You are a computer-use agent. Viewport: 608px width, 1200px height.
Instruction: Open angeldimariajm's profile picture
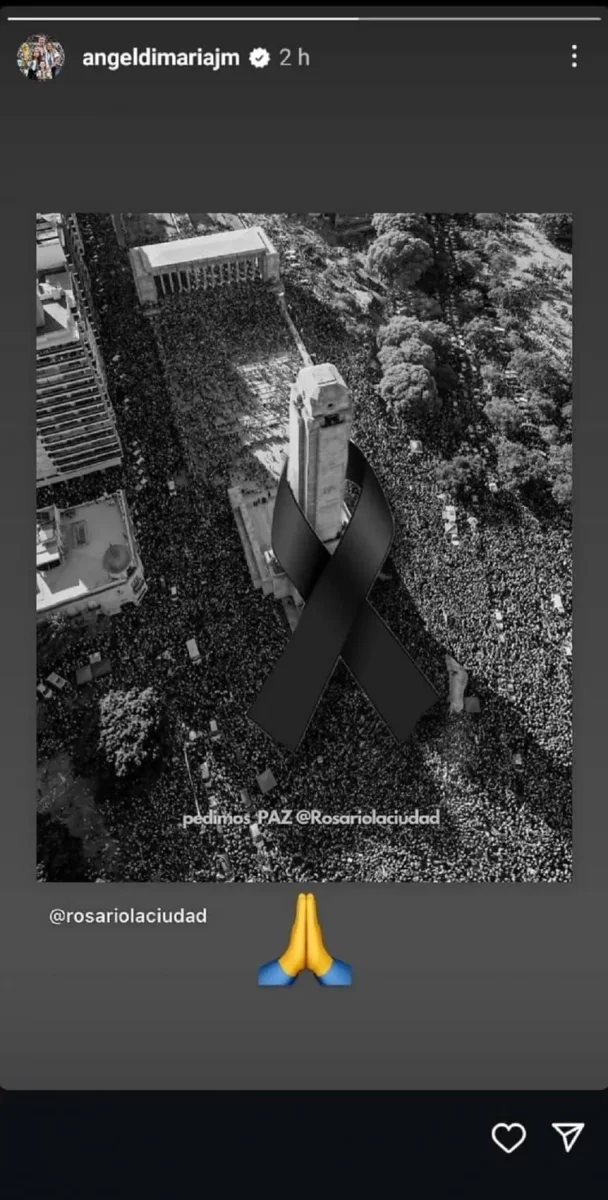tap(40, 57)
